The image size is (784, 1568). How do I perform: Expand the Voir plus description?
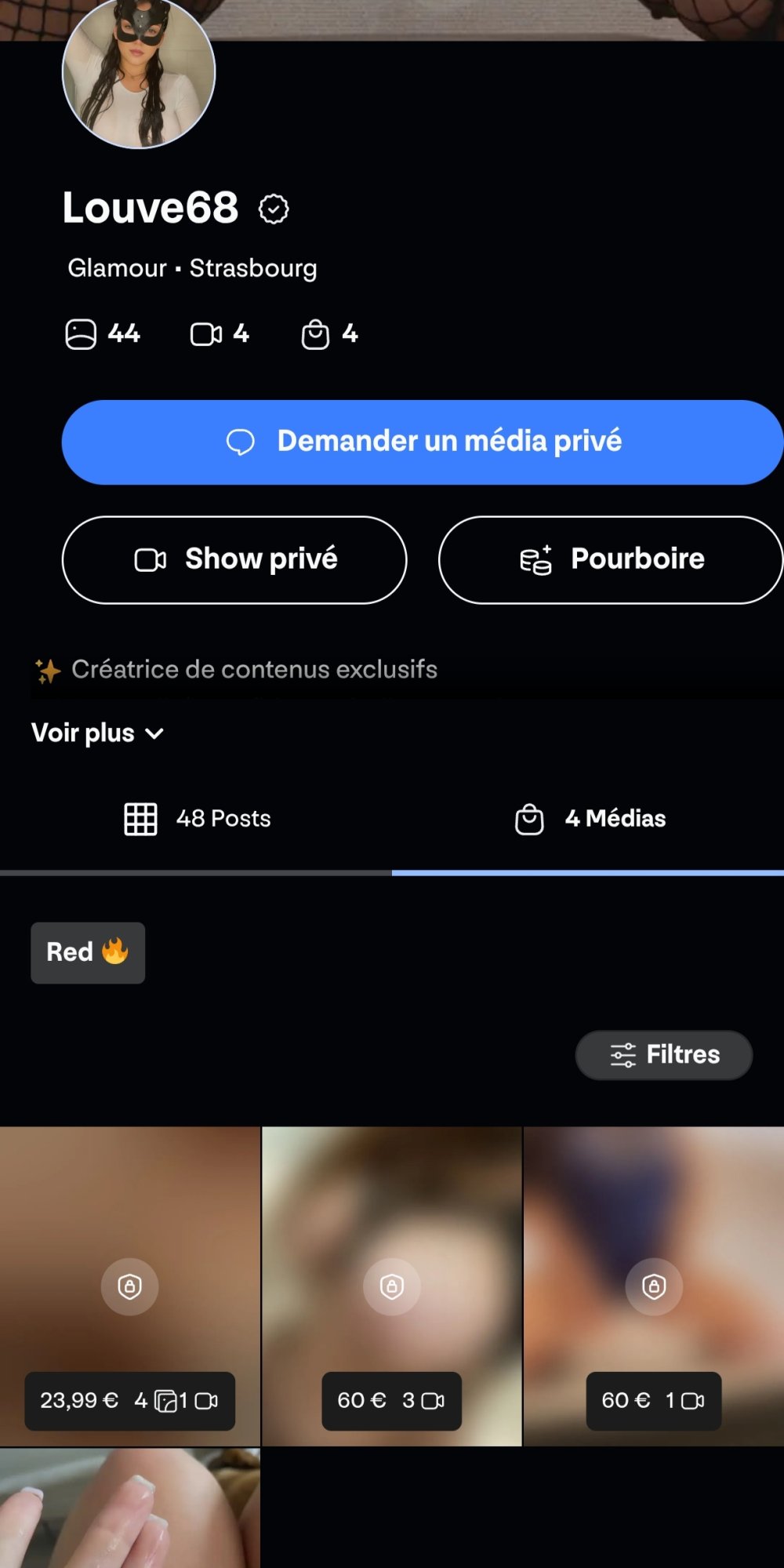(x=97, y=733)
